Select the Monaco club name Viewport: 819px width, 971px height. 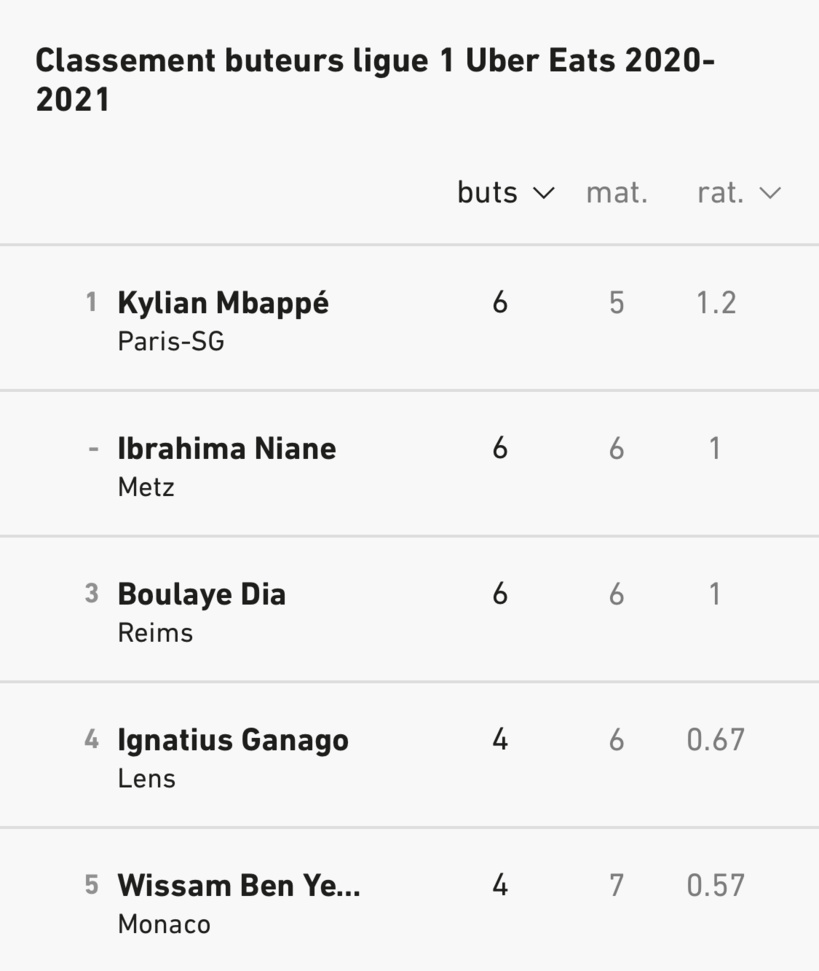[162, 924]
